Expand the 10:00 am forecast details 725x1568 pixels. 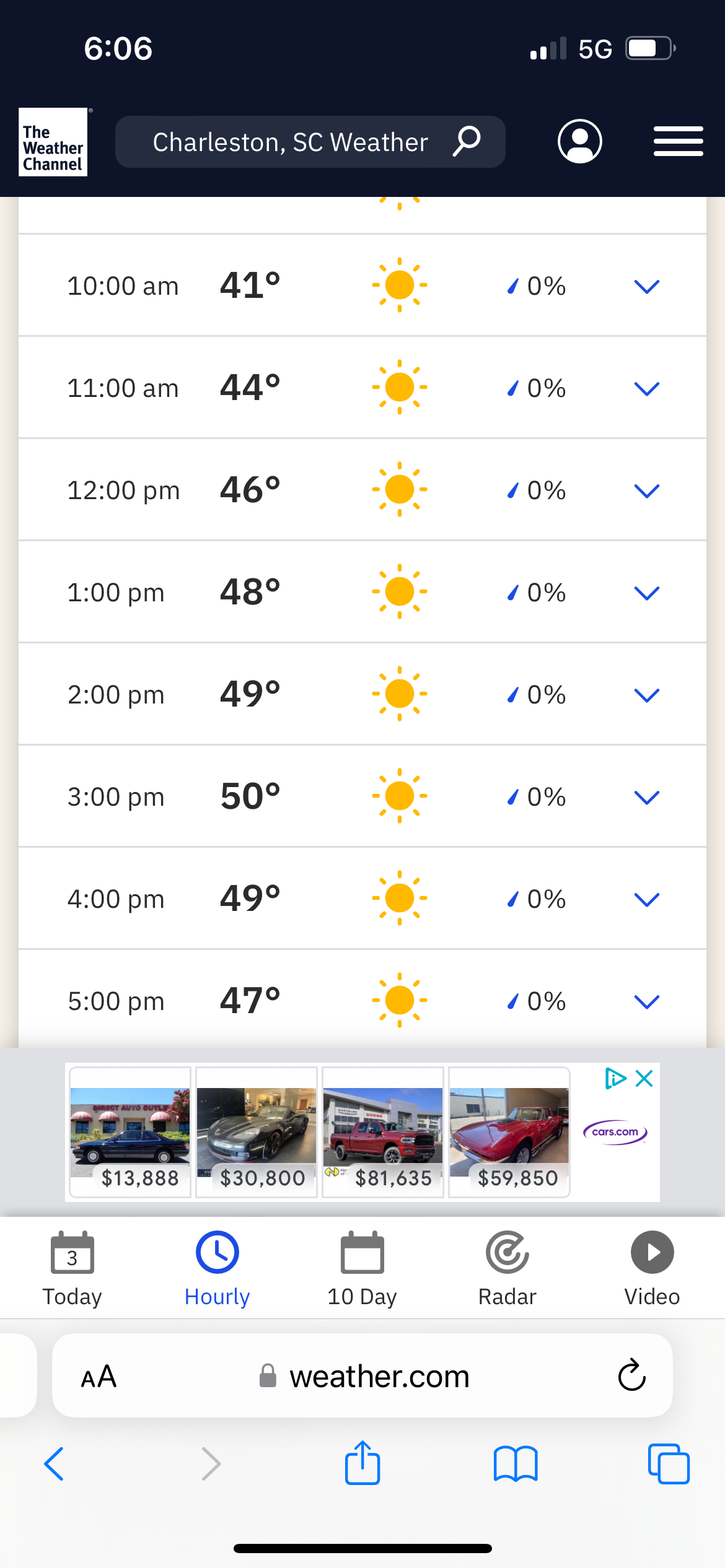646,286
